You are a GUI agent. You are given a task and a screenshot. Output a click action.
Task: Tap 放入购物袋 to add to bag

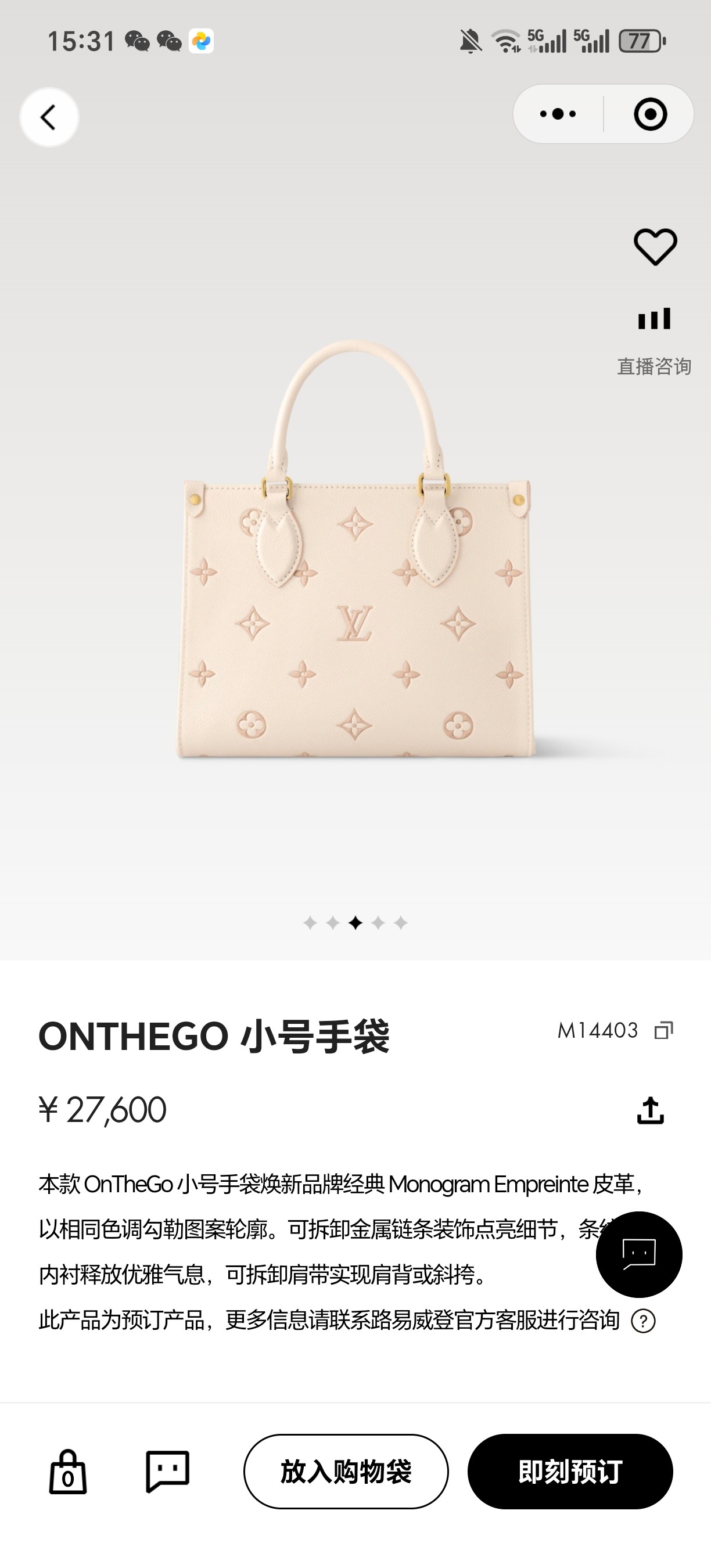[x=346, y=1472]
